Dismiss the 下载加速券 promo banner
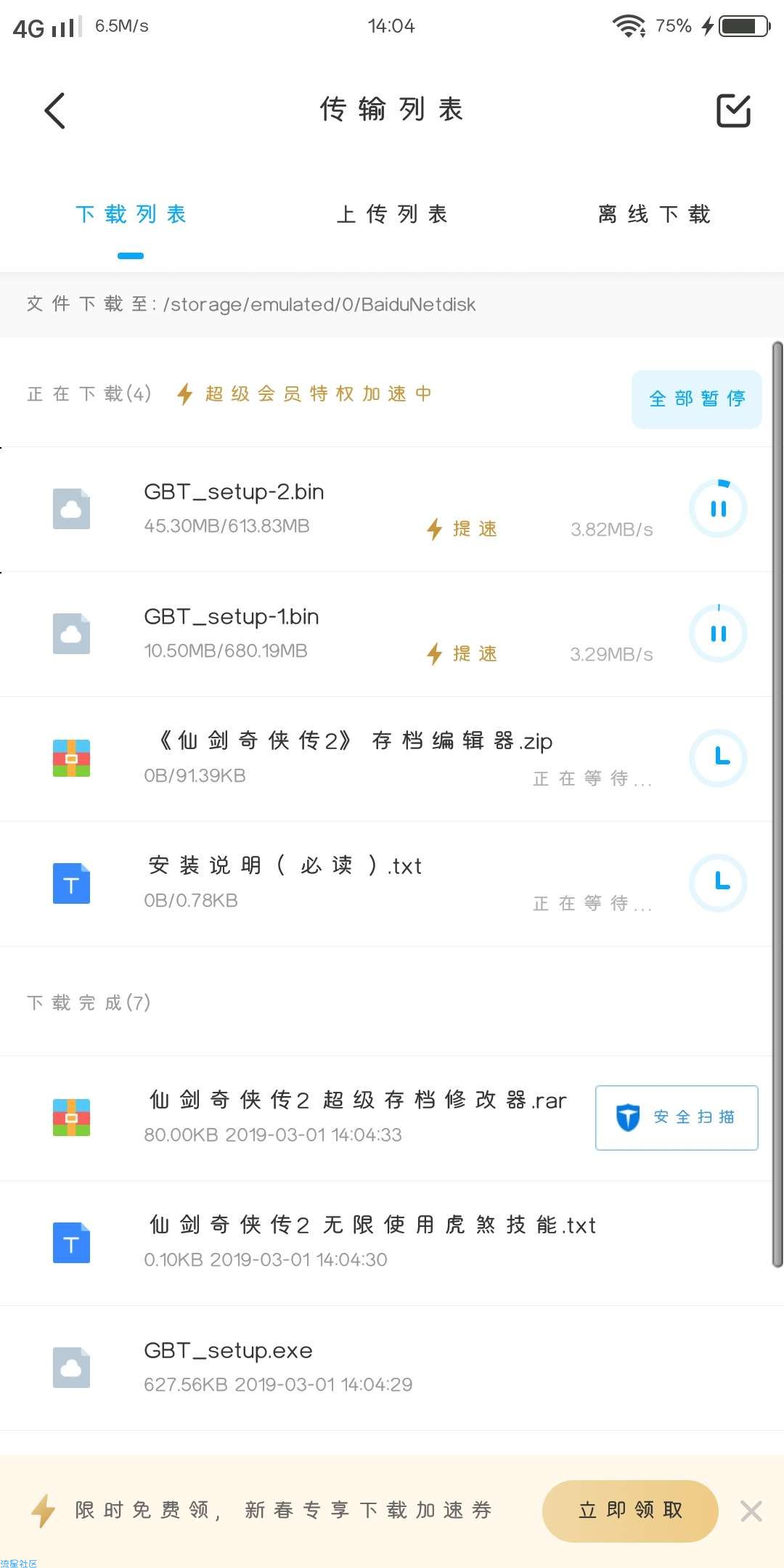784x1568 pixels. (x=751, y=1511)
